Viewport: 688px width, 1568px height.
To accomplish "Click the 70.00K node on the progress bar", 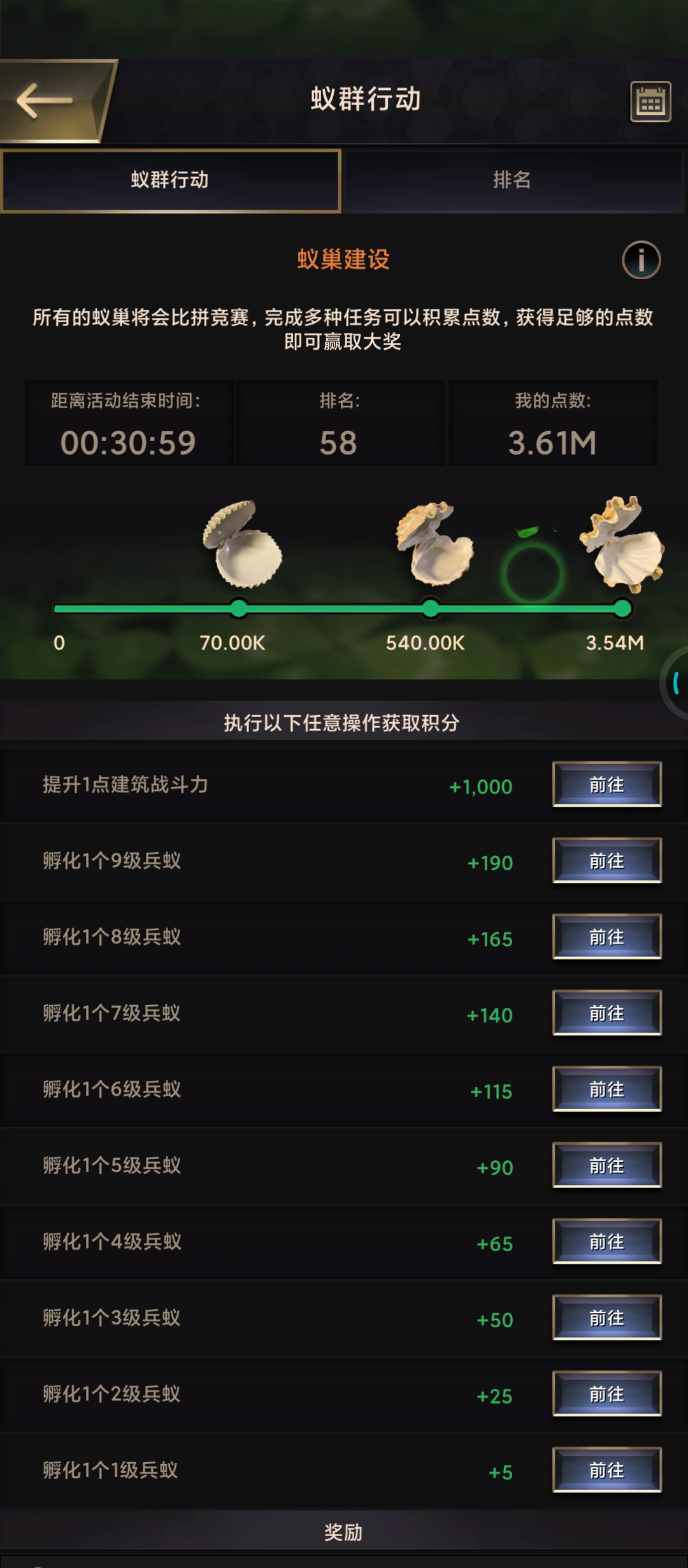I will [x=239, y=609].
